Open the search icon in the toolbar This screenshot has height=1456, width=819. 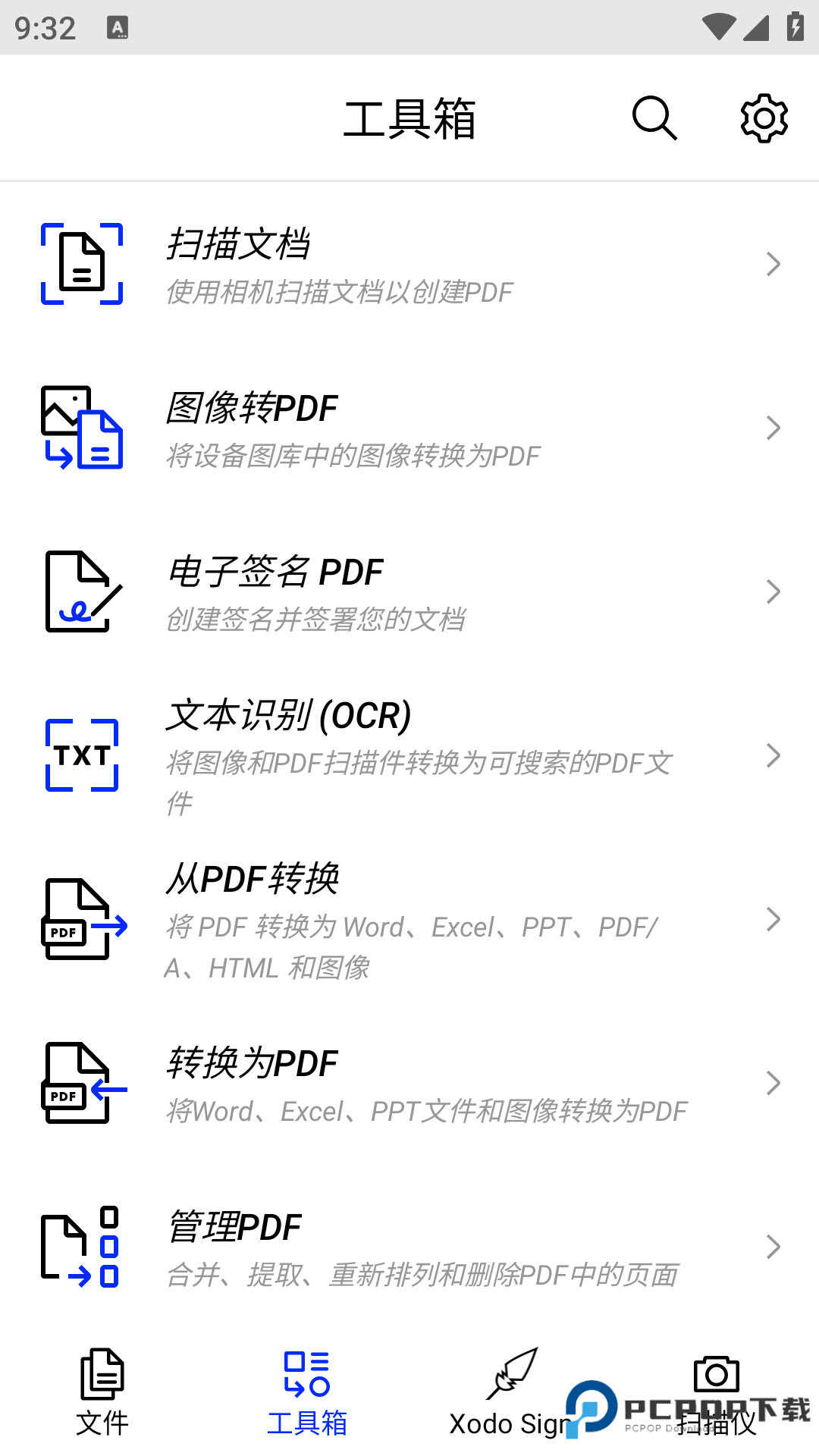coord(654,118)
